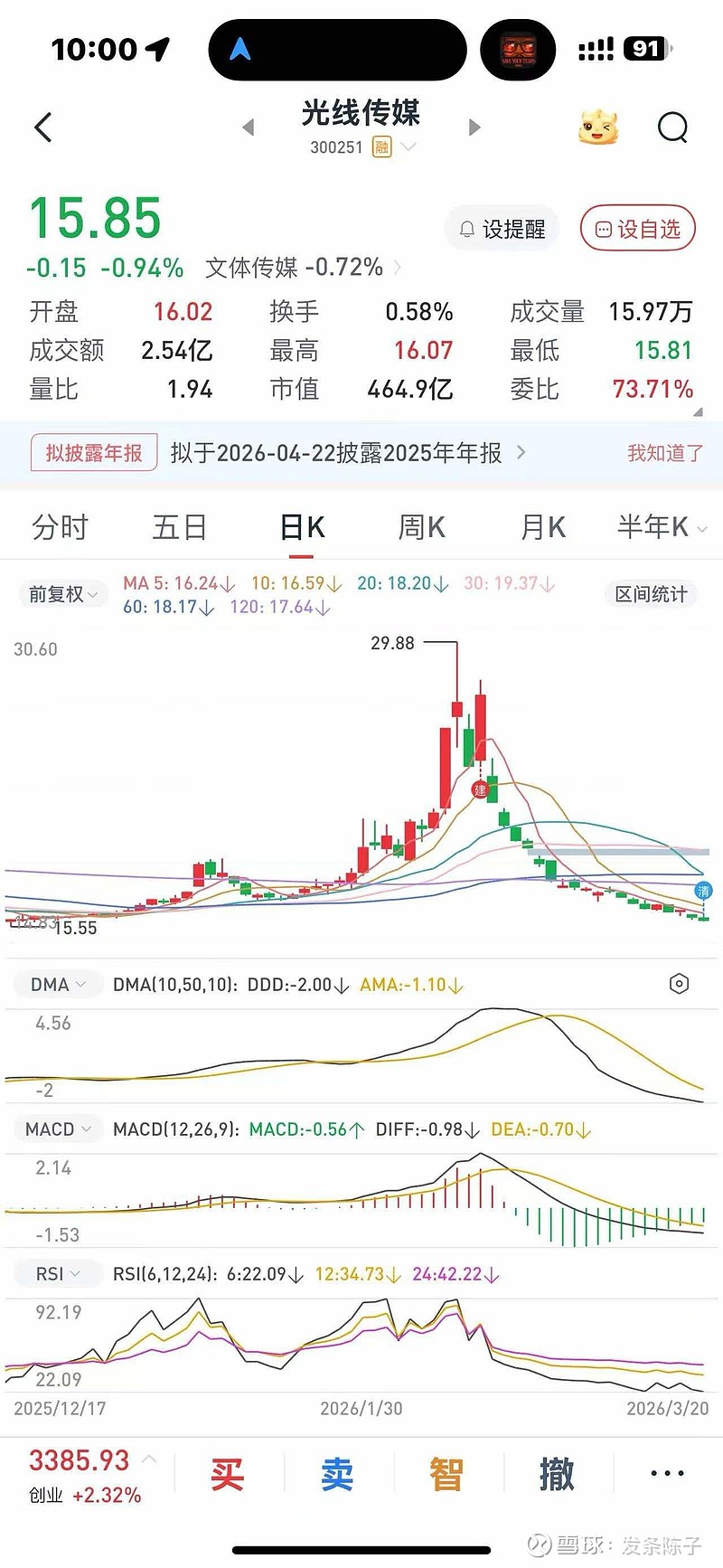Switch to the 分时 chart tab
The width and height of the screenshot is (723, 1568).
[x=60, y=527]
